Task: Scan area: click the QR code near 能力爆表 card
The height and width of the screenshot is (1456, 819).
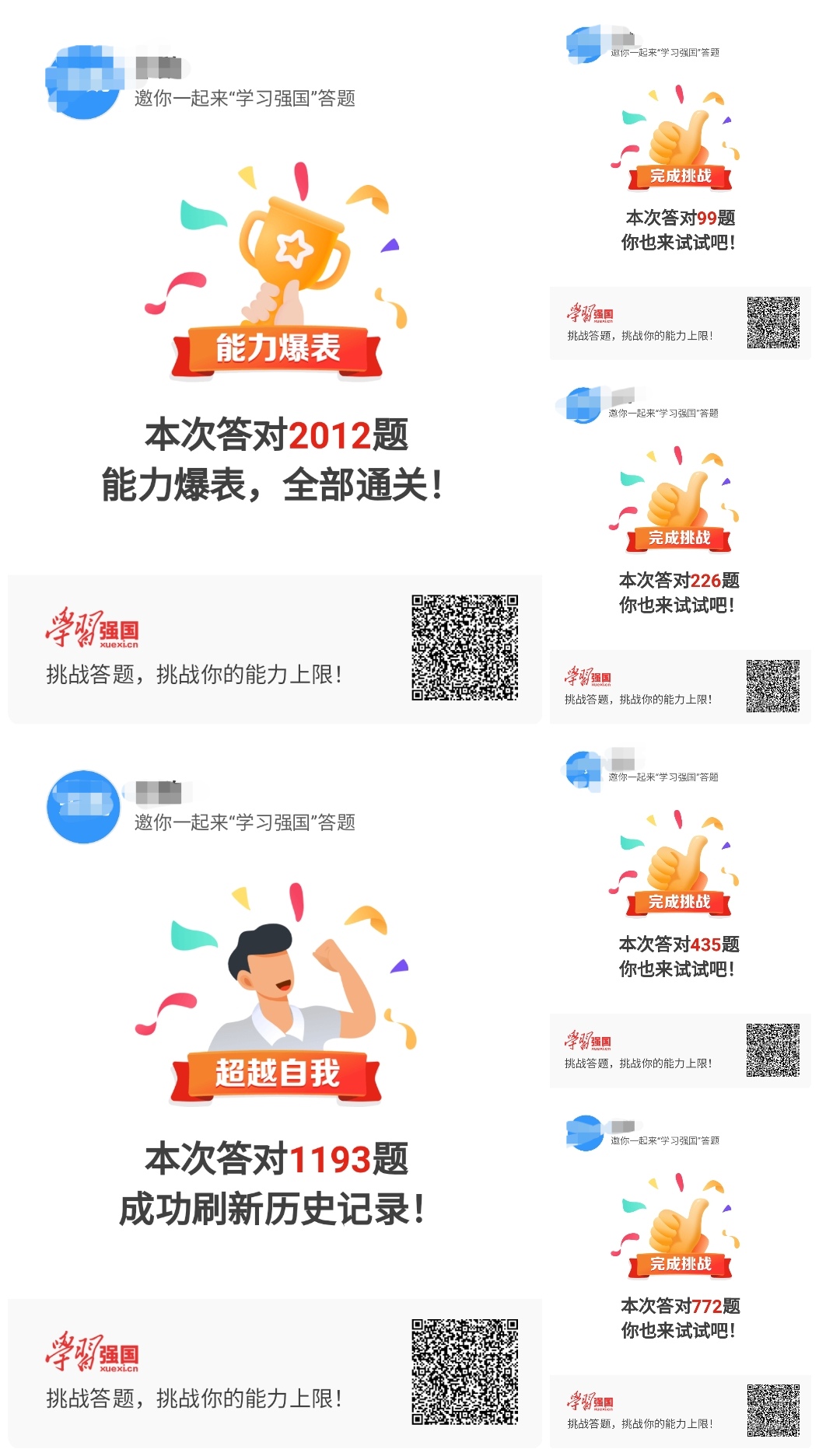Action: click(464, 646)
